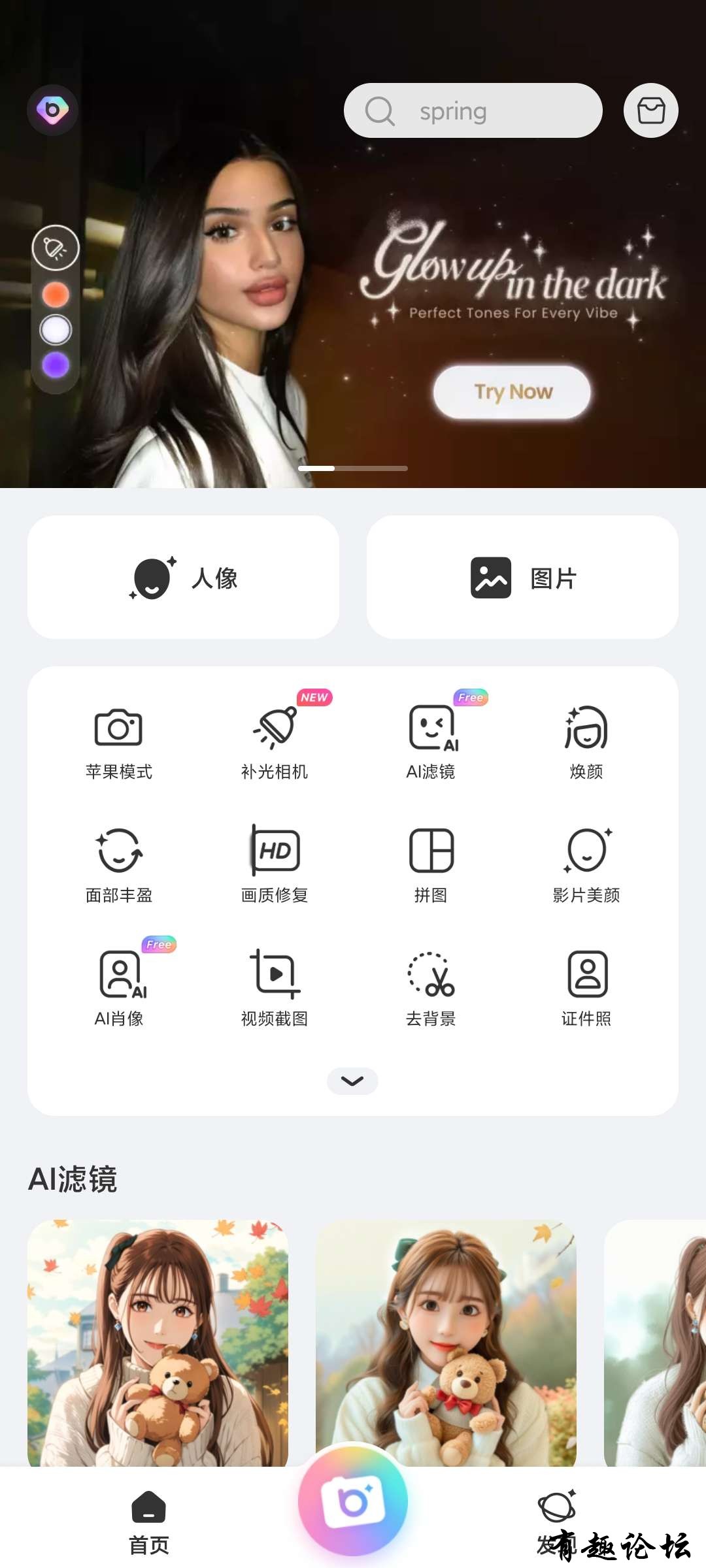The image size is (706, 1568).
Task: Expand the tools grid chevron
Action: tap(352, 1081)
